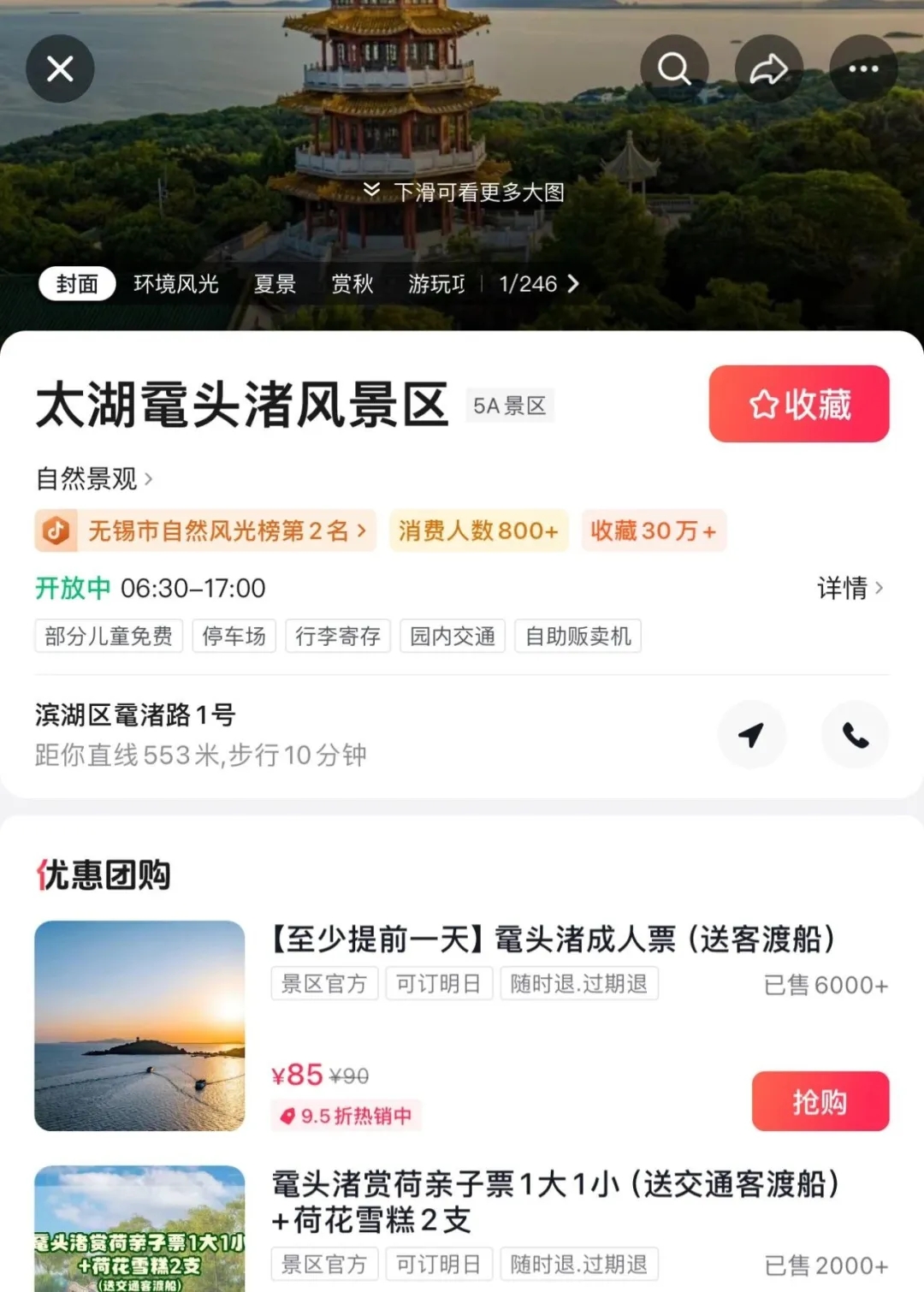Open the 赏荷亲子票1大1小 deal
The width and height of the screenshot is (924, 1292).
tap(554, 1201)
